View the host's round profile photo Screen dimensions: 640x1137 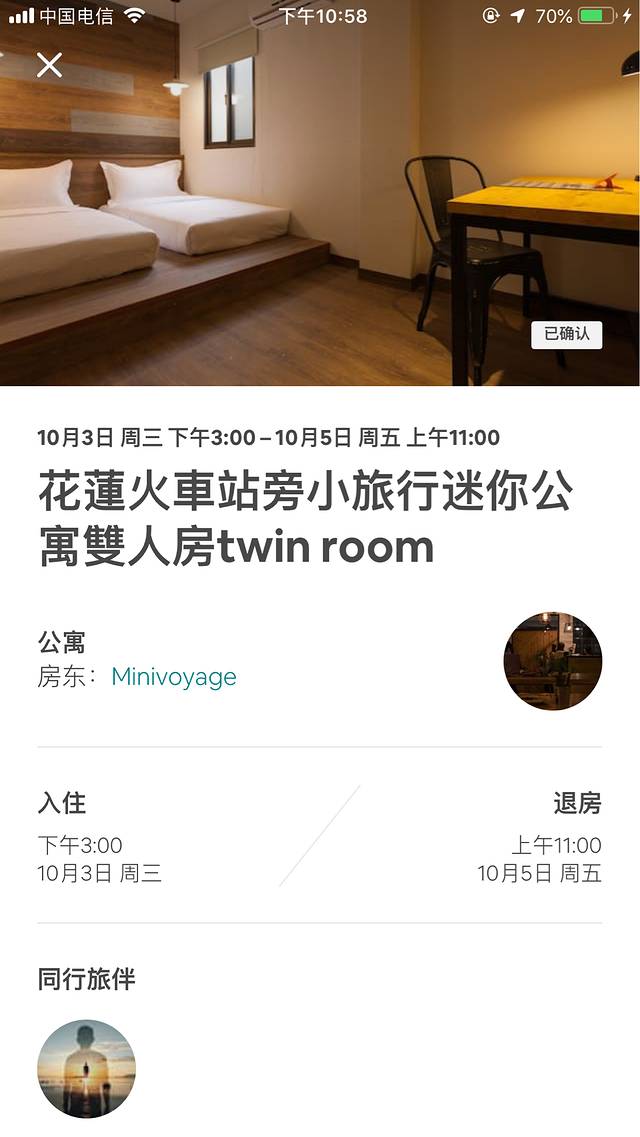pos(552,661)
